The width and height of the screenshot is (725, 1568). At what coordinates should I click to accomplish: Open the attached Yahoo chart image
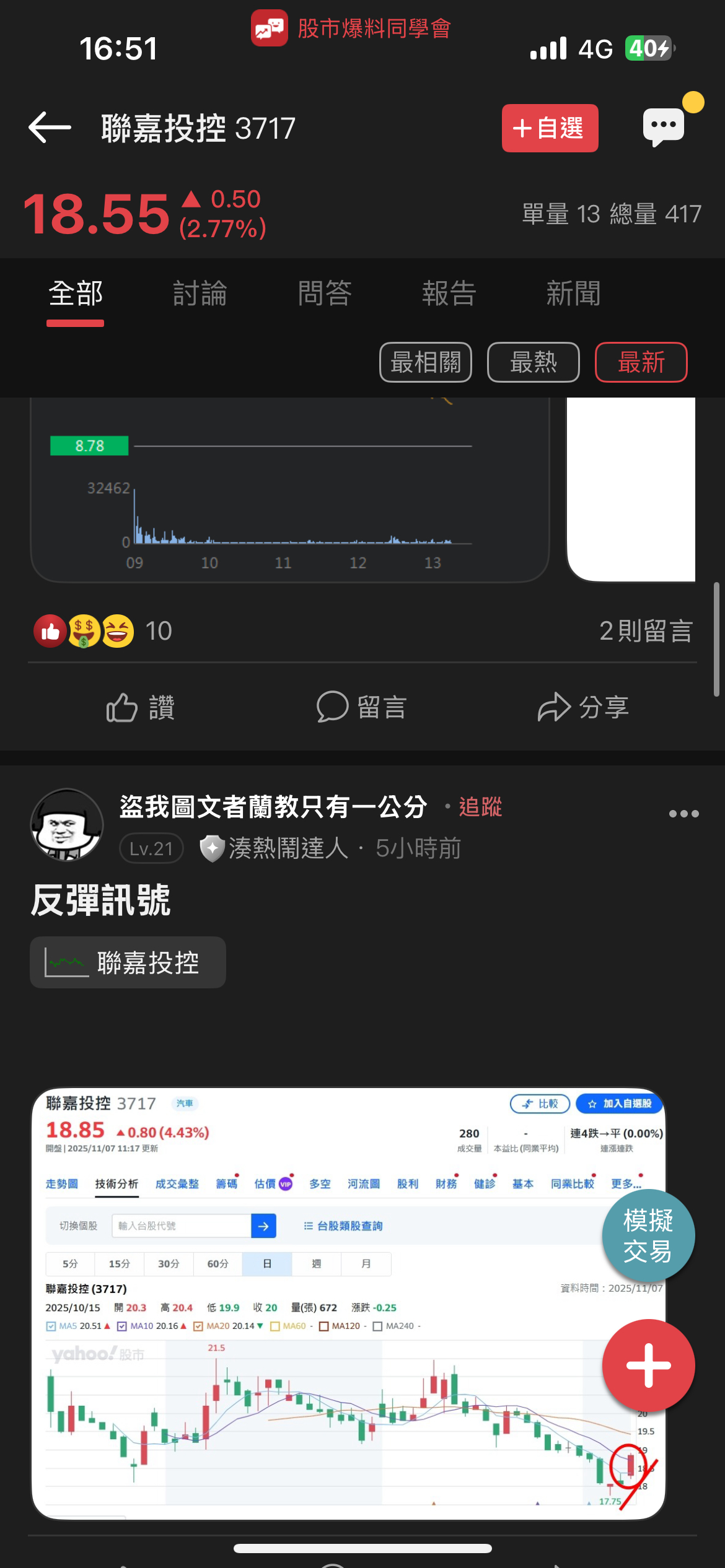coord(348,1304)
